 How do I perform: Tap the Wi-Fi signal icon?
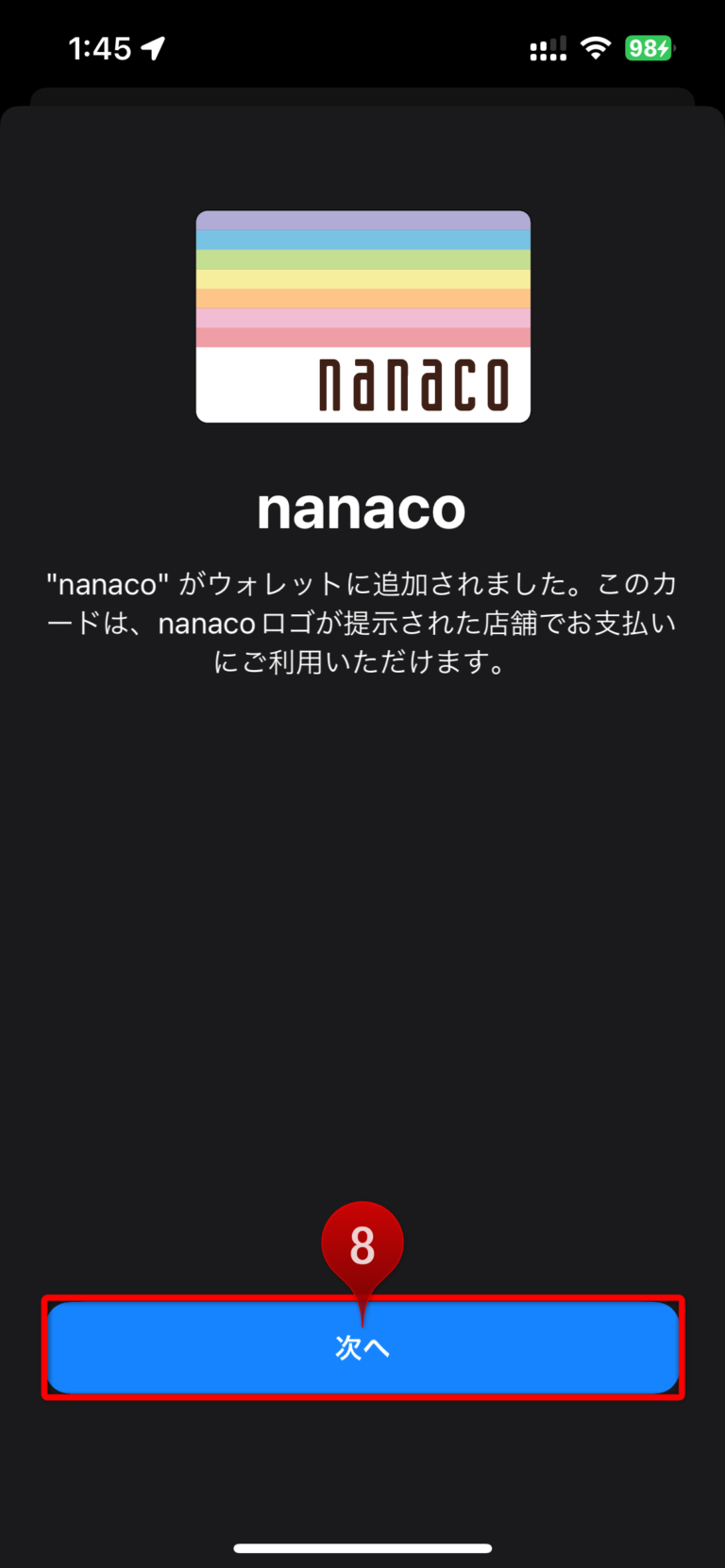point(596,46)
